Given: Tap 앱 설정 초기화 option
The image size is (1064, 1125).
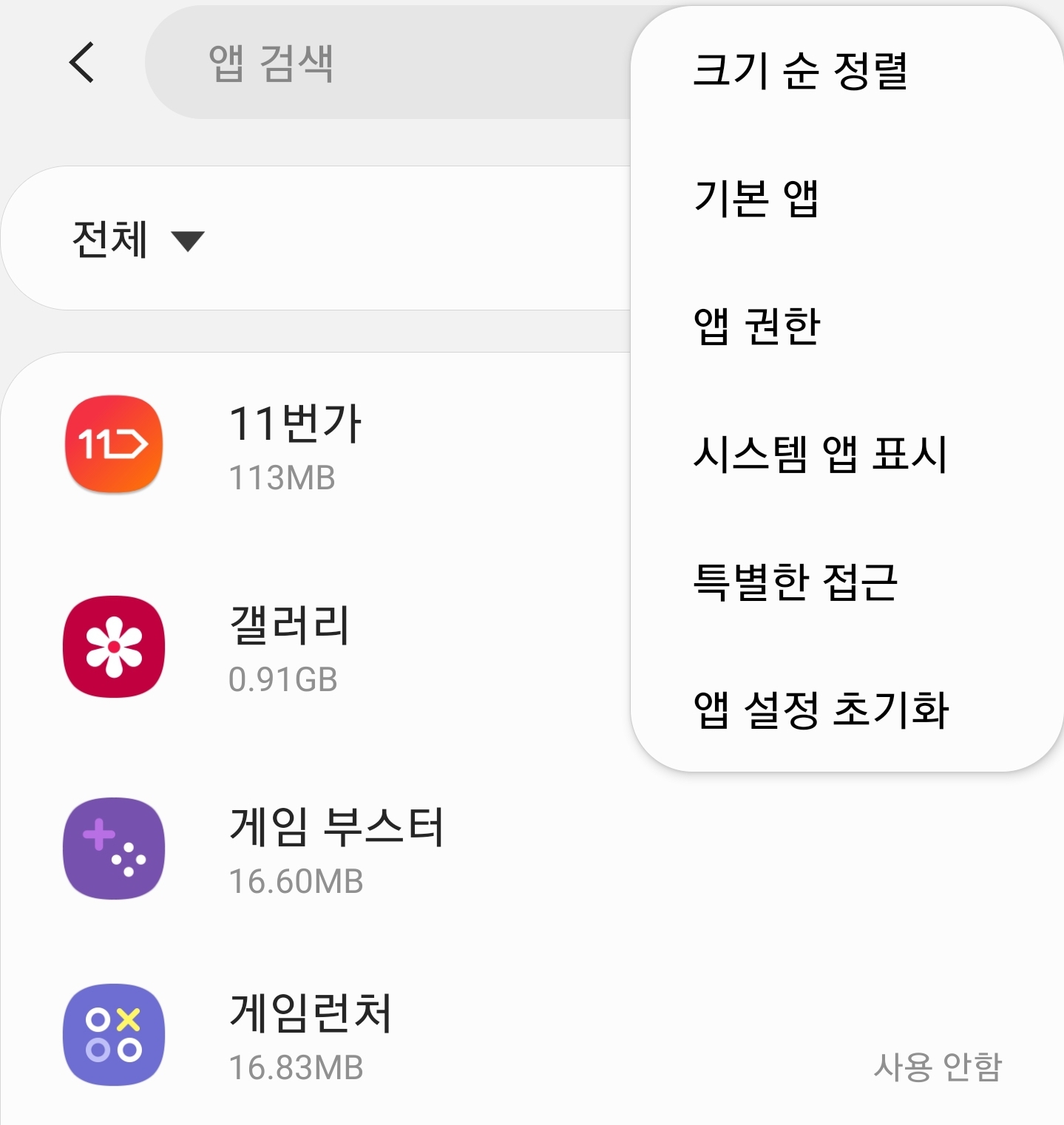Looking at the screenshot, I should tap(821, 710).
